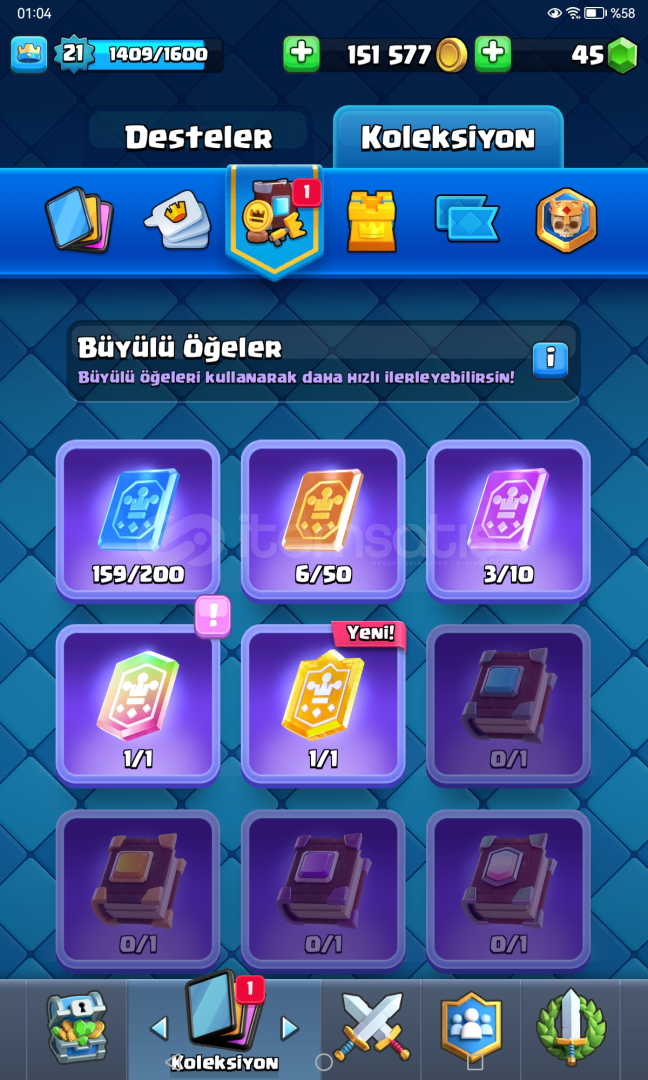Open the cards collection icon

click(79, 220)
